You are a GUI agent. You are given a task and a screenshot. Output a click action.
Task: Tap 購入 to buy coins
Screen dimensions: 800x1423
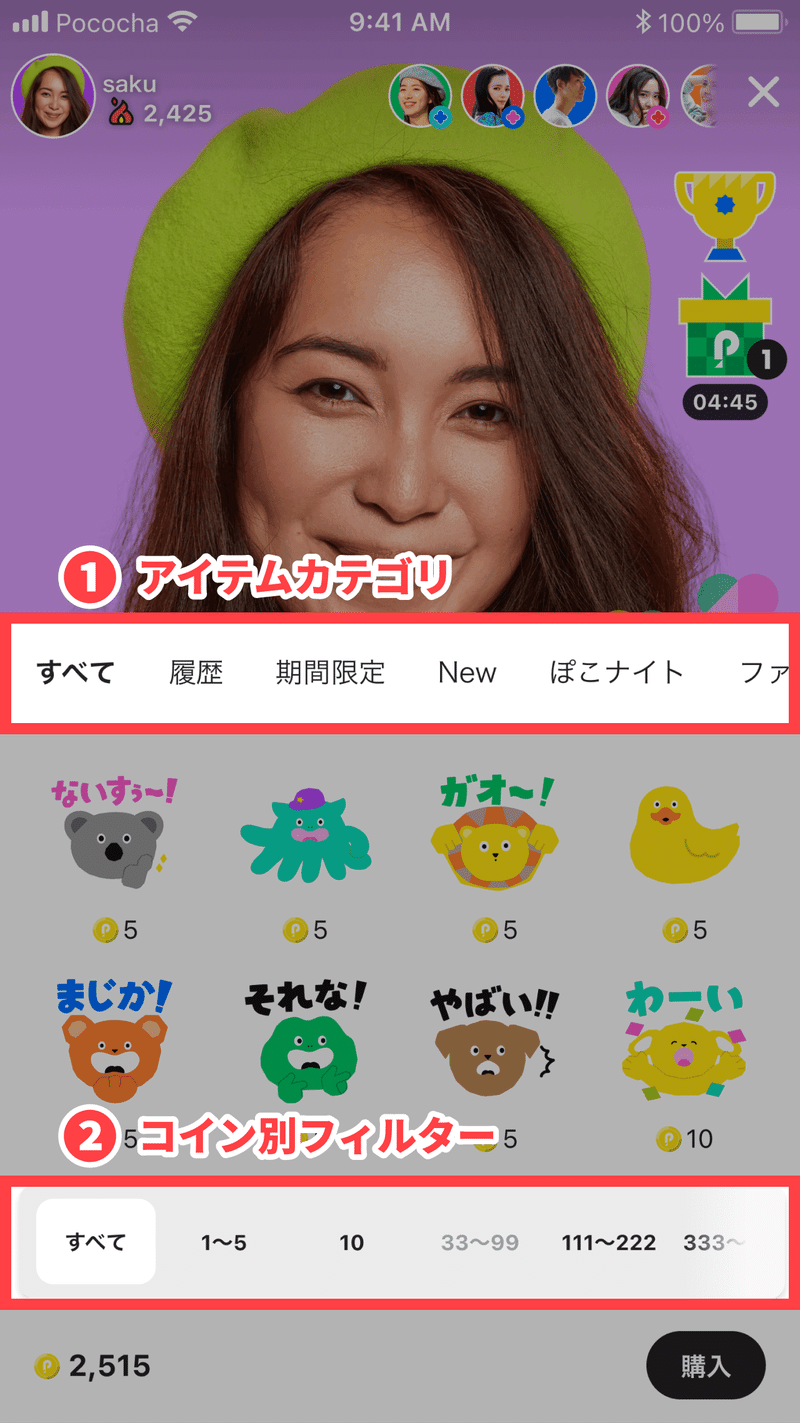[x=706, y=1365]
